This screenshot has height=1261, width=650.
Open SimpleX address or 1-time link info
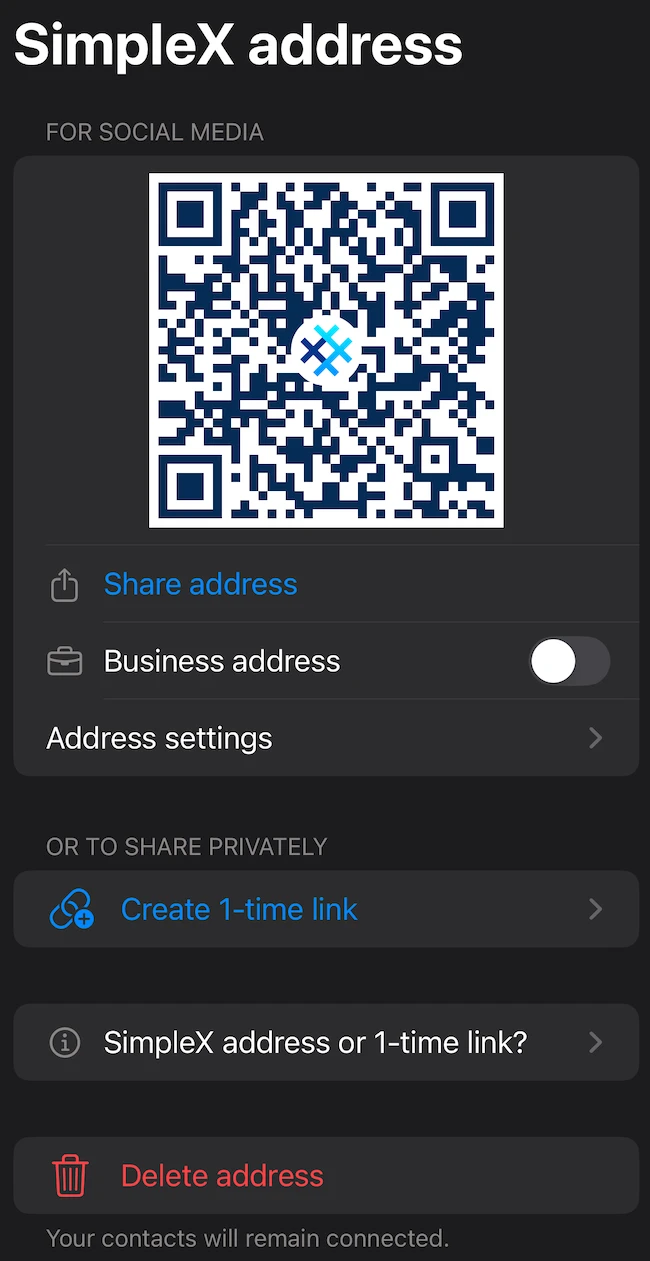point(326,1042)
